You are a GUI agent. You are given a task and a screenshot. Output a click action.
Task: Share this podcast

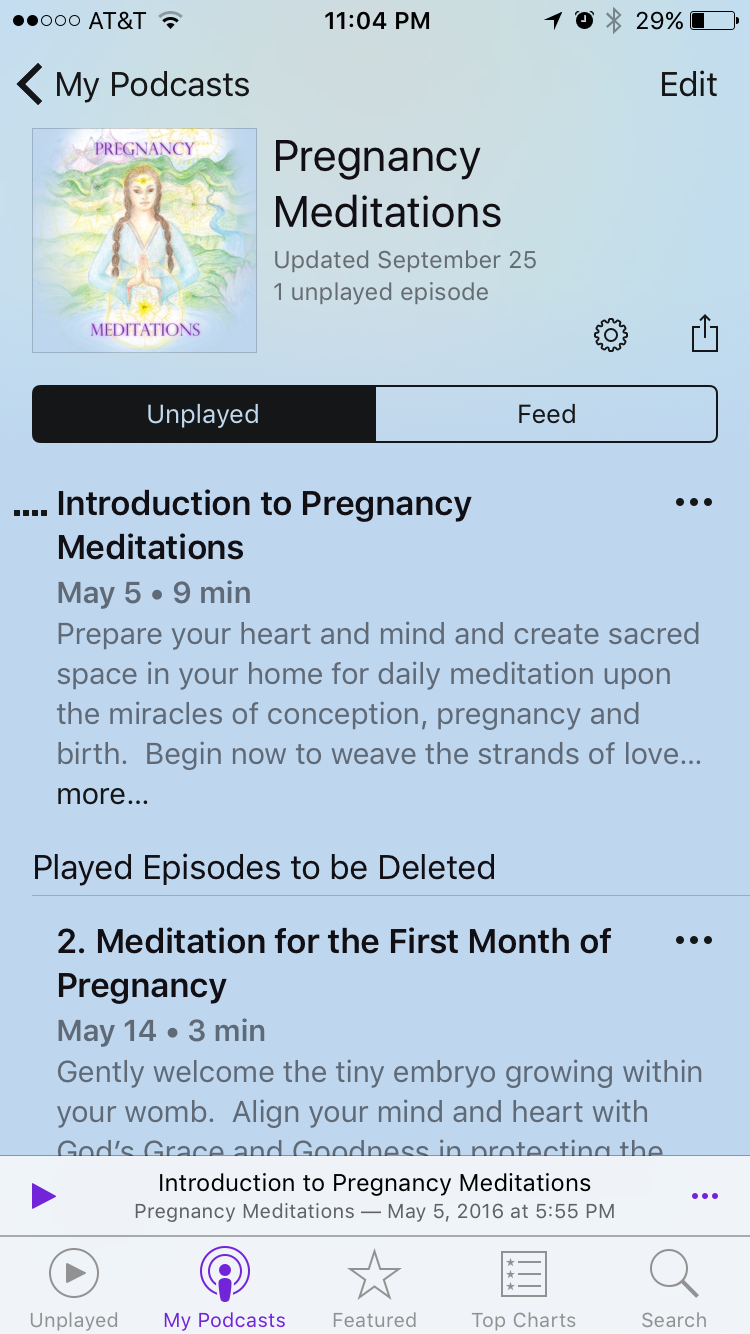tap(705, 333)
